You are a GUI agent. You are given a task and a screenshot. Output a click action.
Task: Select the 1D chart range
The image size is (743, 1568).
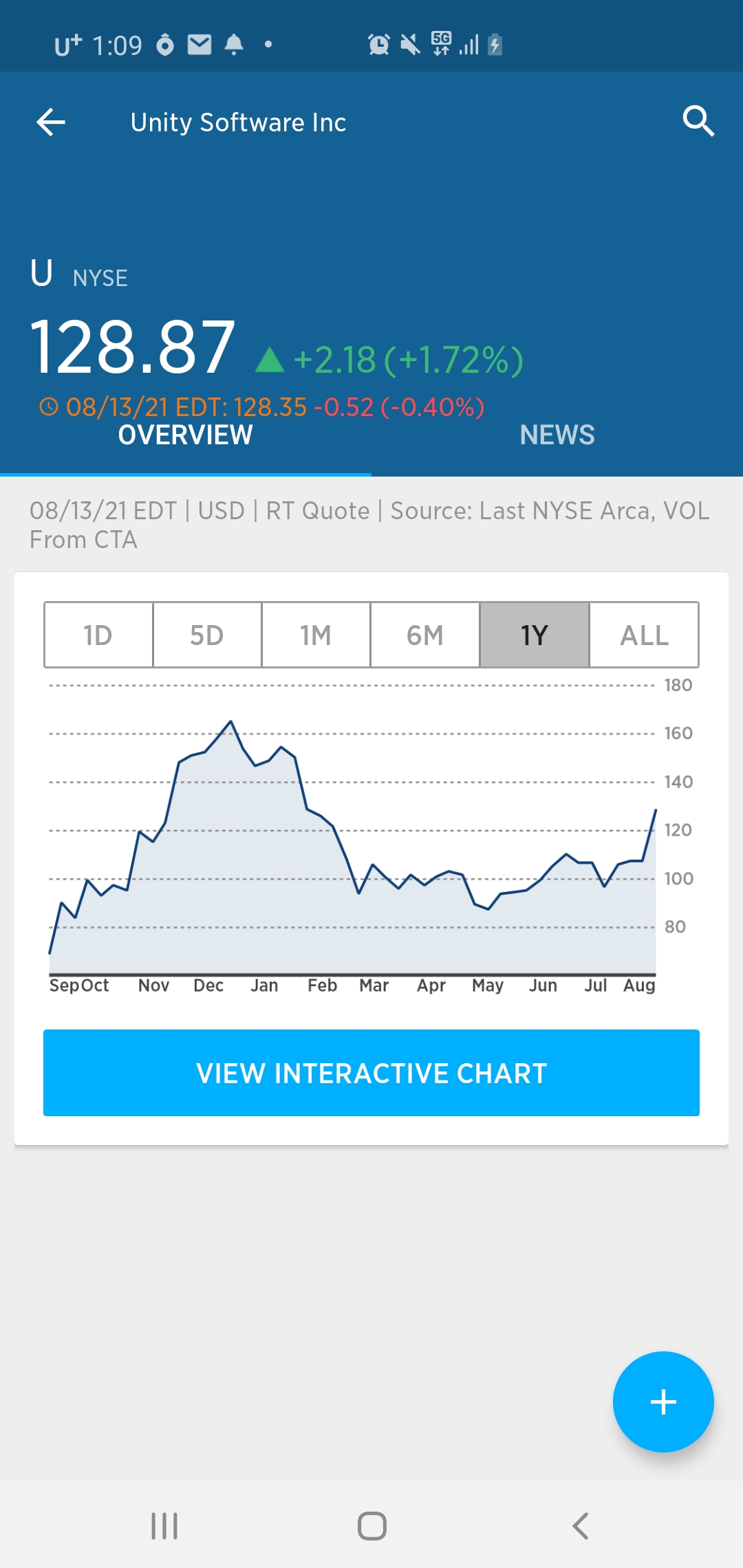[98, 635]
